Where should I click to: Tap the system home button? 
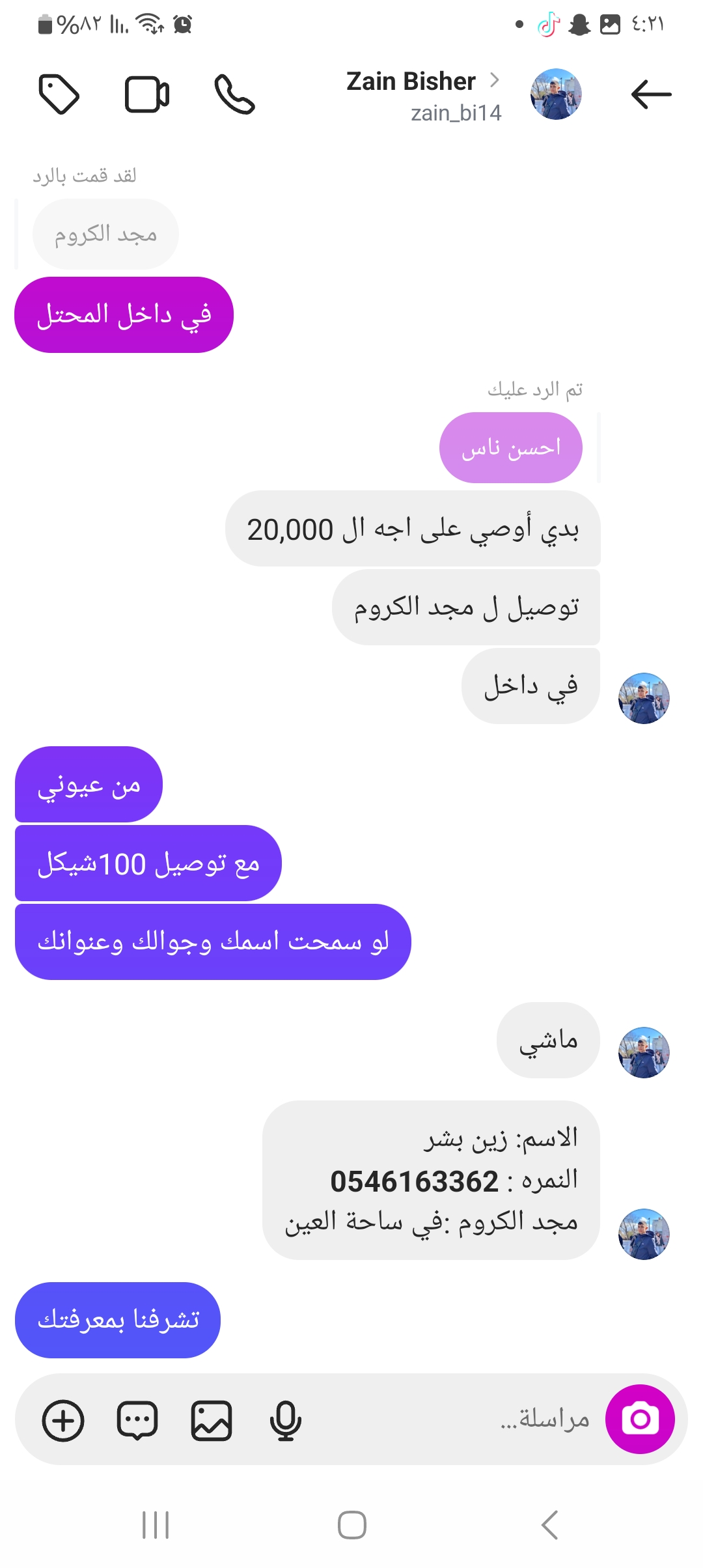pyautogui.click(x=351, y=1525)
